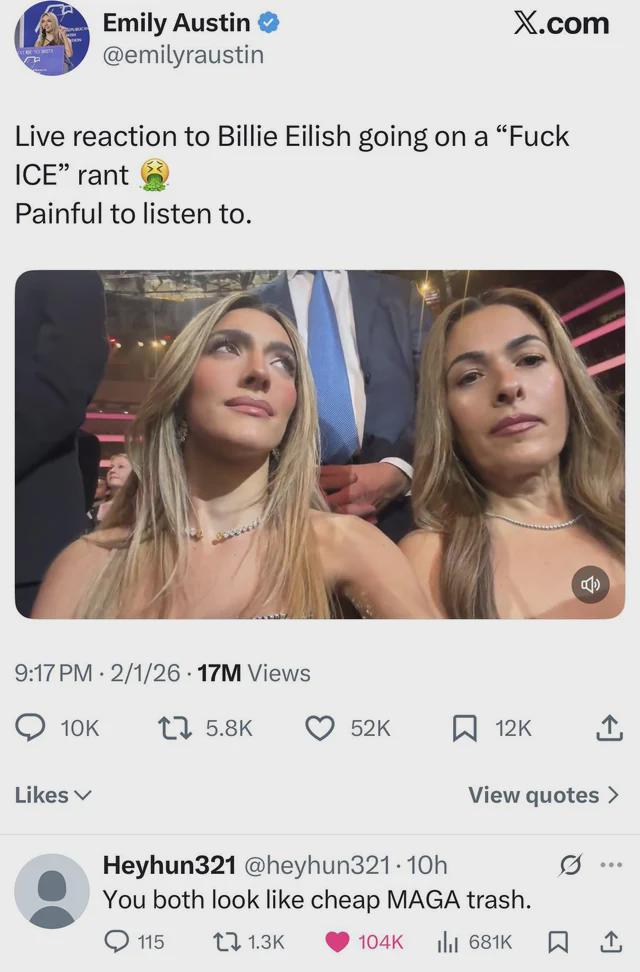The image size is (640, 972).
Task: Tap the Grok icon on Heyhun321's comment
Action: pos(571,865)
